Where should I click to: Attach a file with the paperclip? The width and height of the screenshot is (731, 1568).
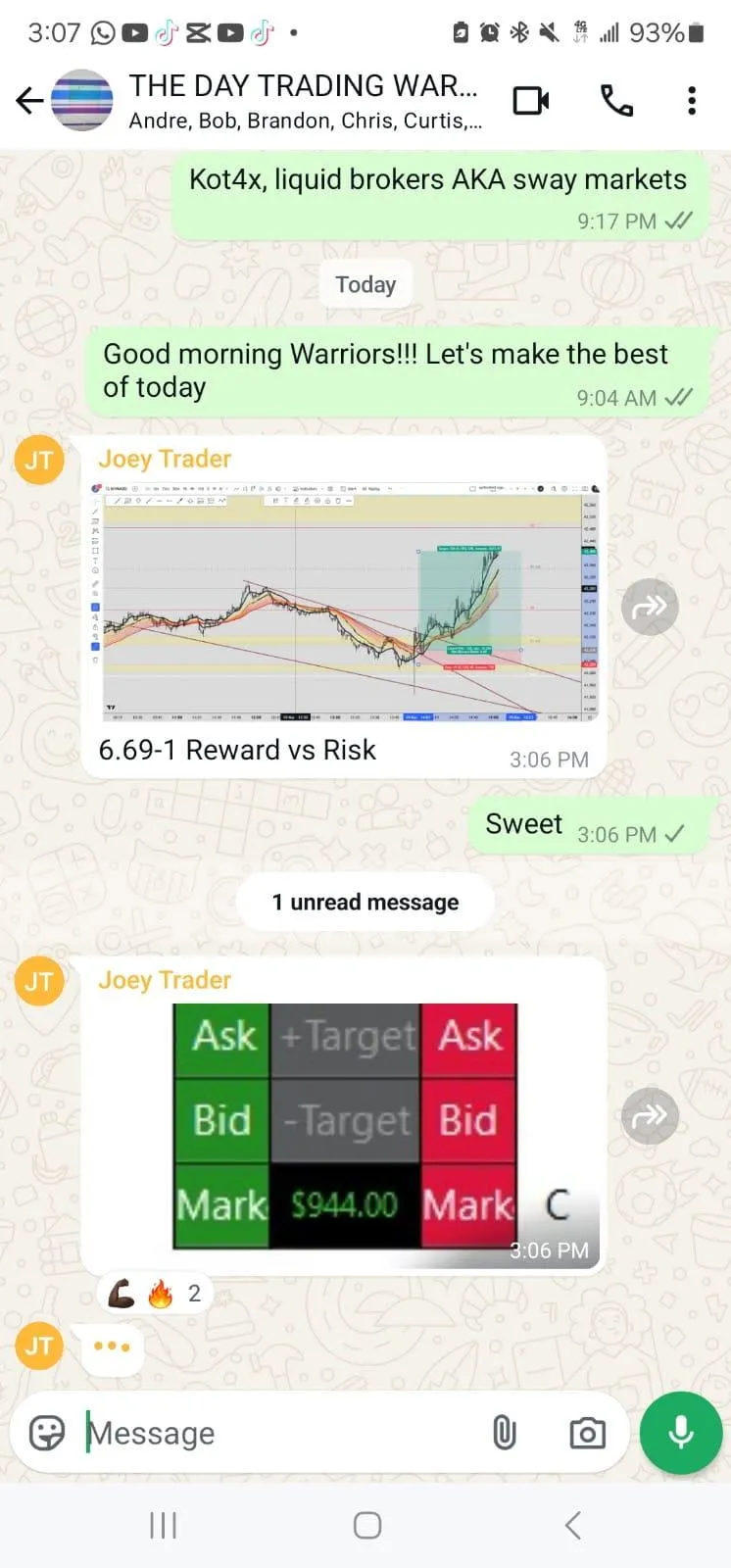(504, 1433)
